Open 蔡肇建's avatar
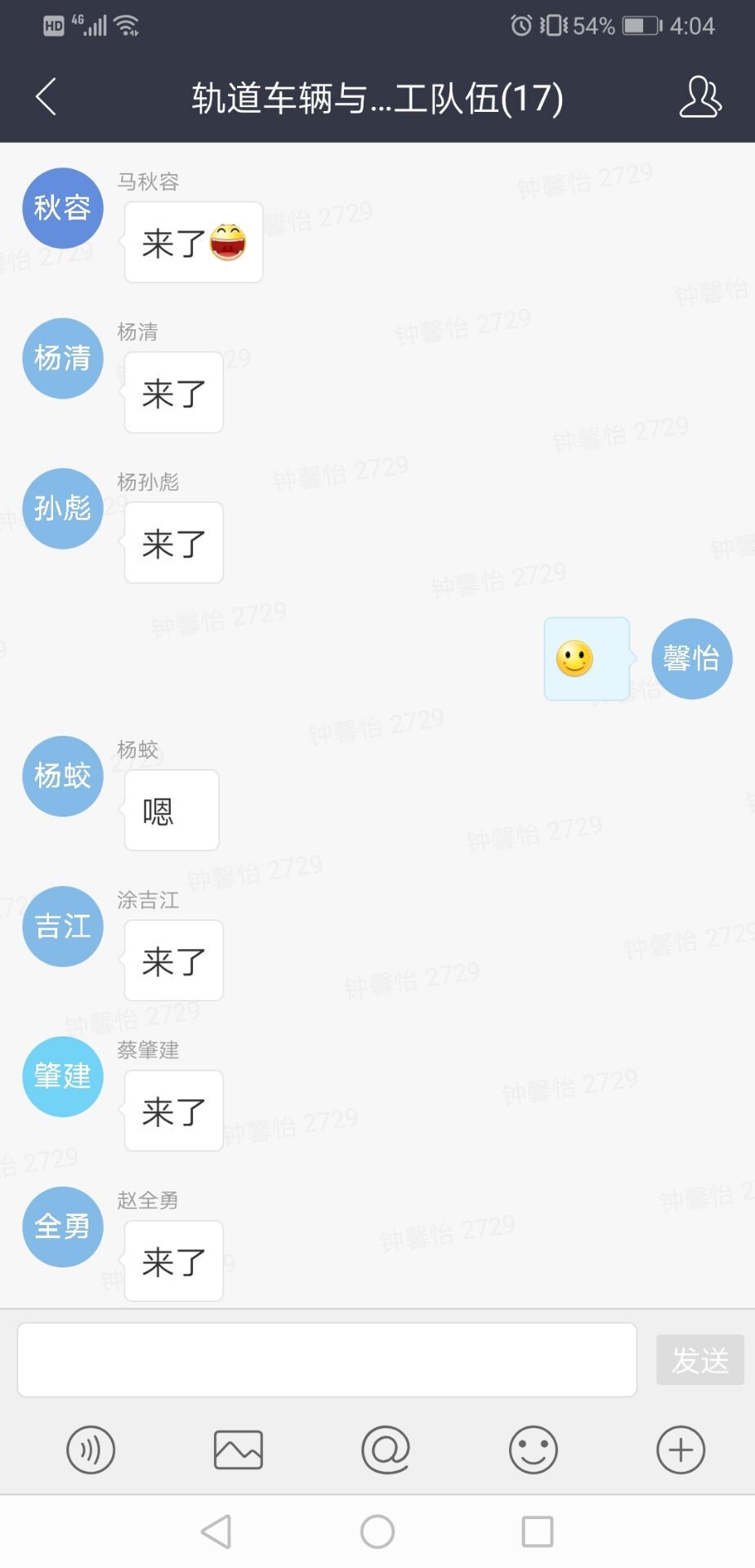Viewport: 755px width, 1568px height. tap(63, 1076)
